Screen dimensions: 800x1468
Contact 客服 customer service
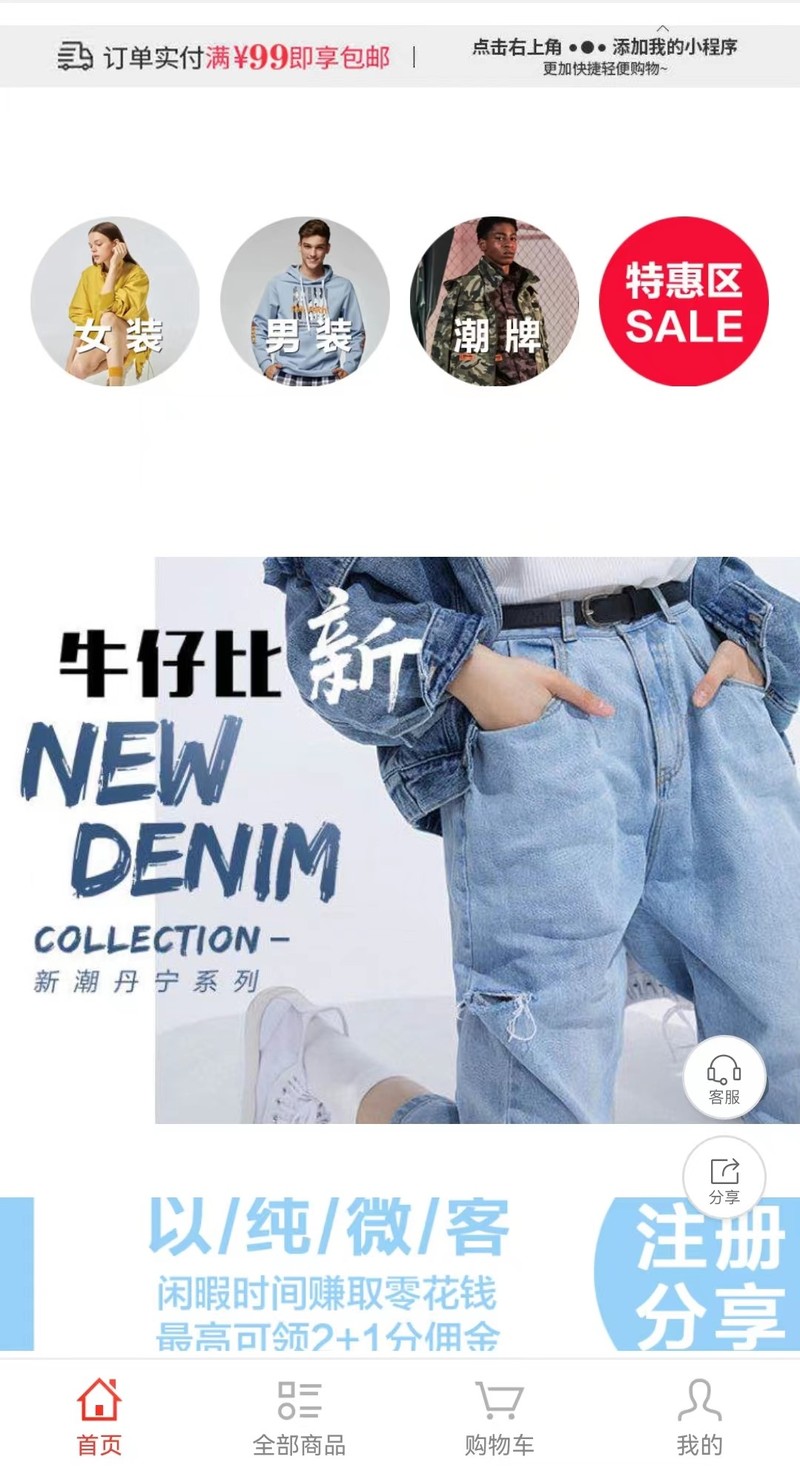click(x=724, y=1077)
